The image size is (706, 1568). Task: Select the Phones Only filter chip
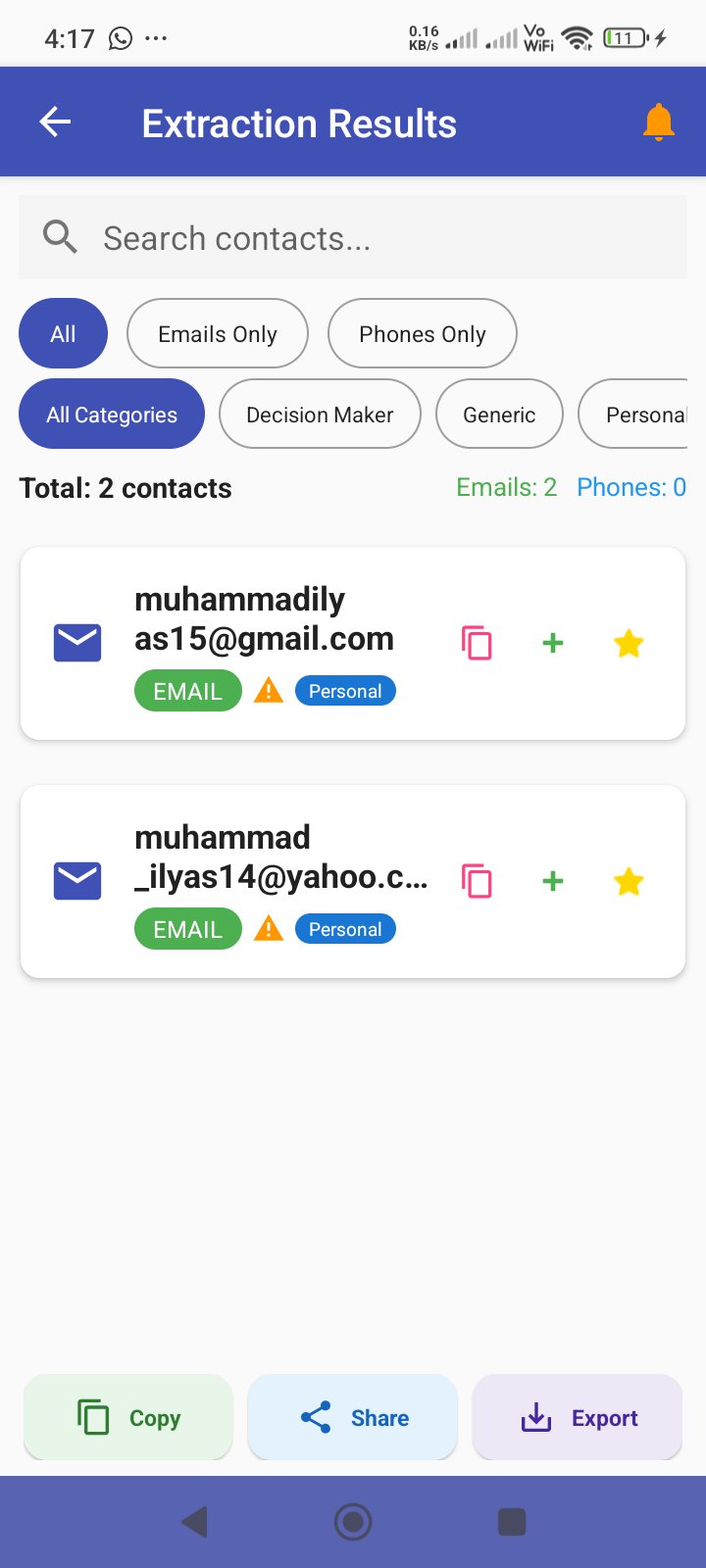(422, 334)
